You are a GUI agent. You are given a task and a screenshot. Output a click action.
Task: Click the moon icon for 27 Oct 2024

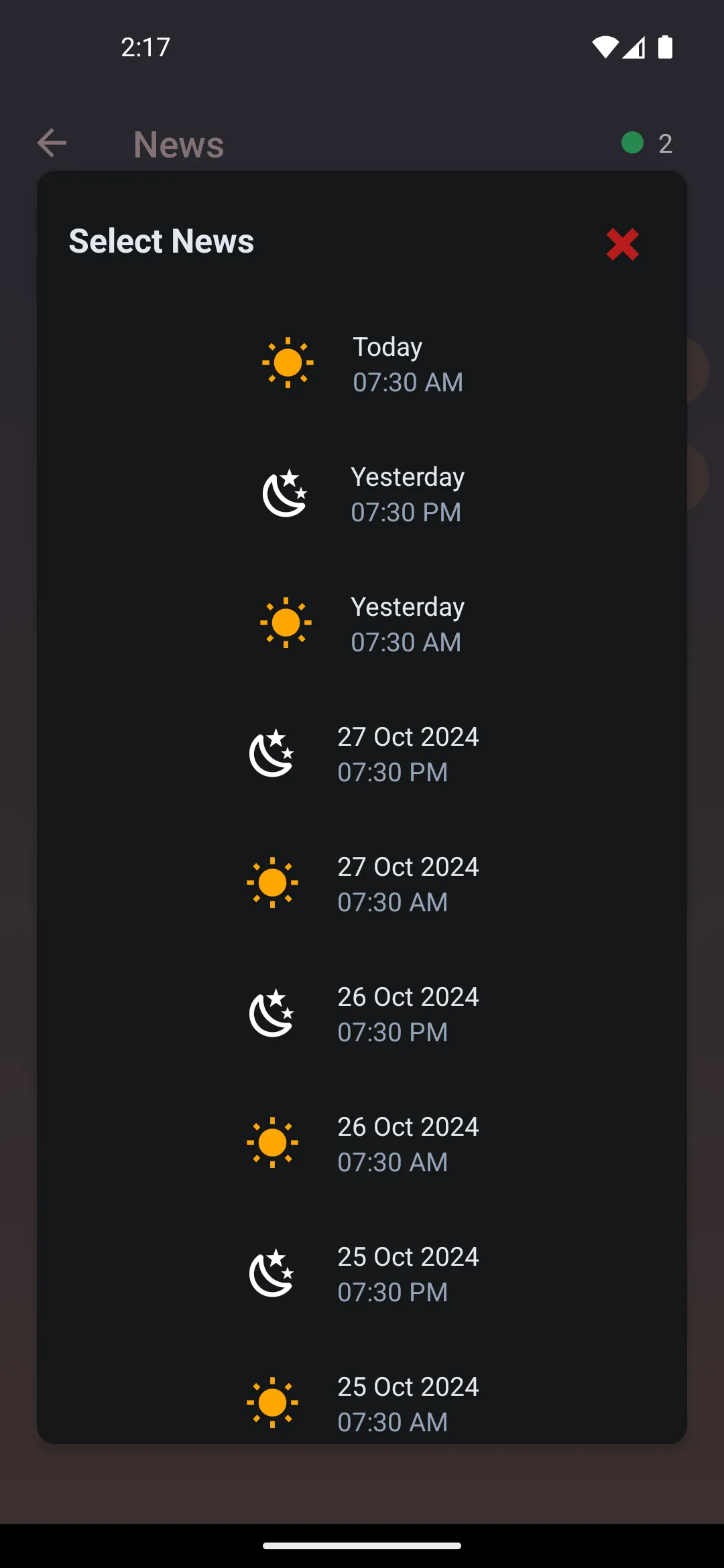[271, 754]
